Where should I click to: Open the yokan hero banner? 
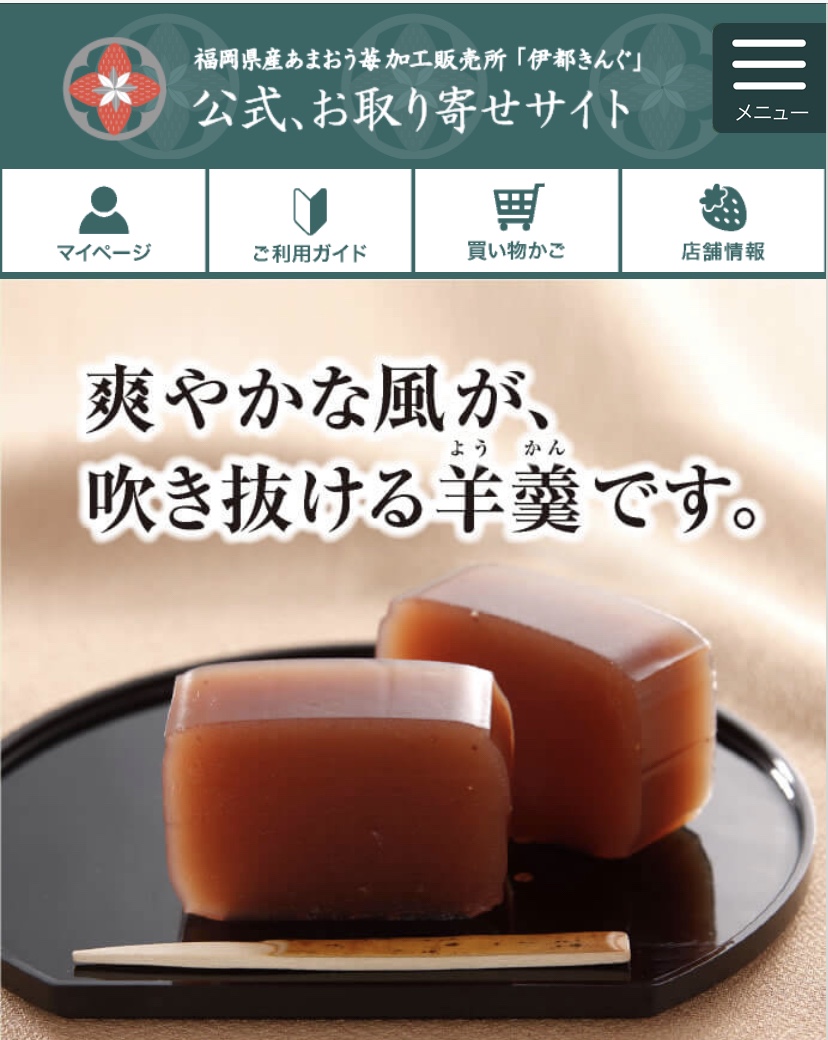coord(414,660)
